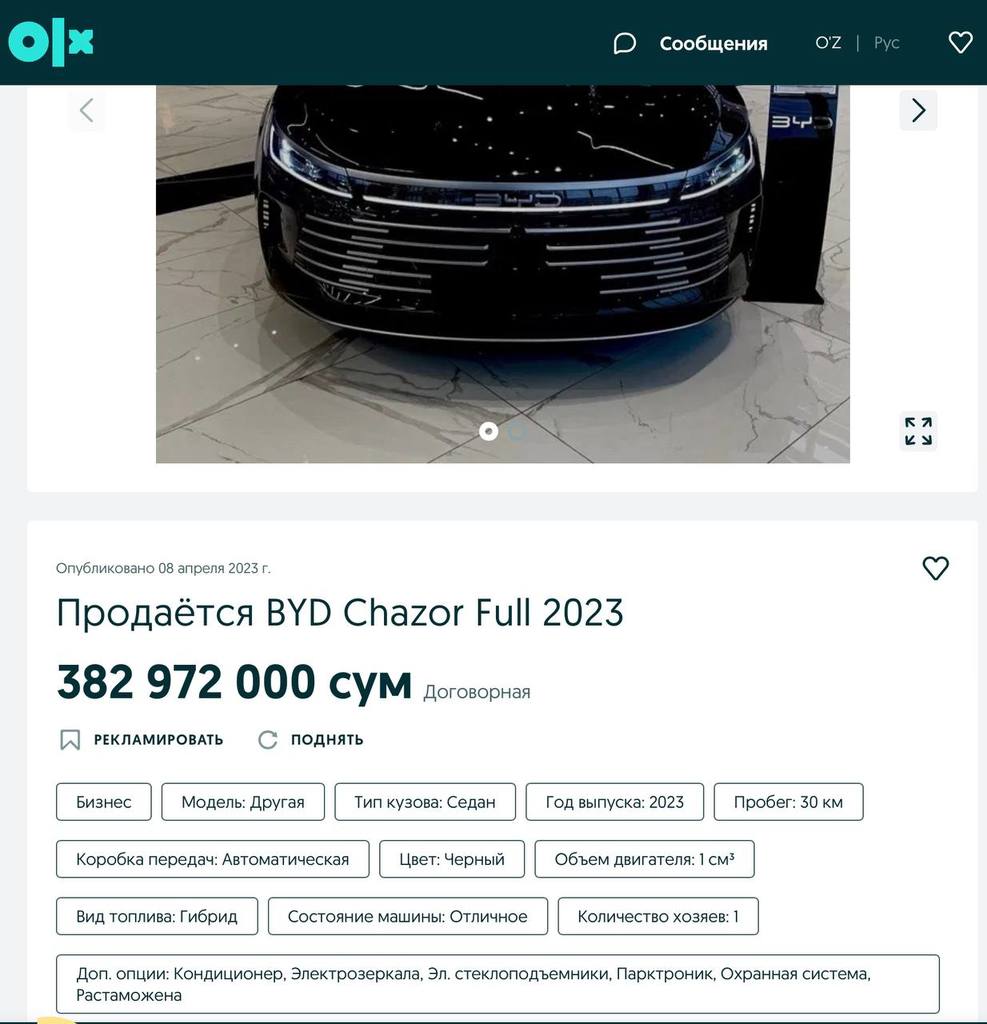Save this BYD Chazor listing to favorites
Viewport: 987px width, 1024px height.
(935, 568)
